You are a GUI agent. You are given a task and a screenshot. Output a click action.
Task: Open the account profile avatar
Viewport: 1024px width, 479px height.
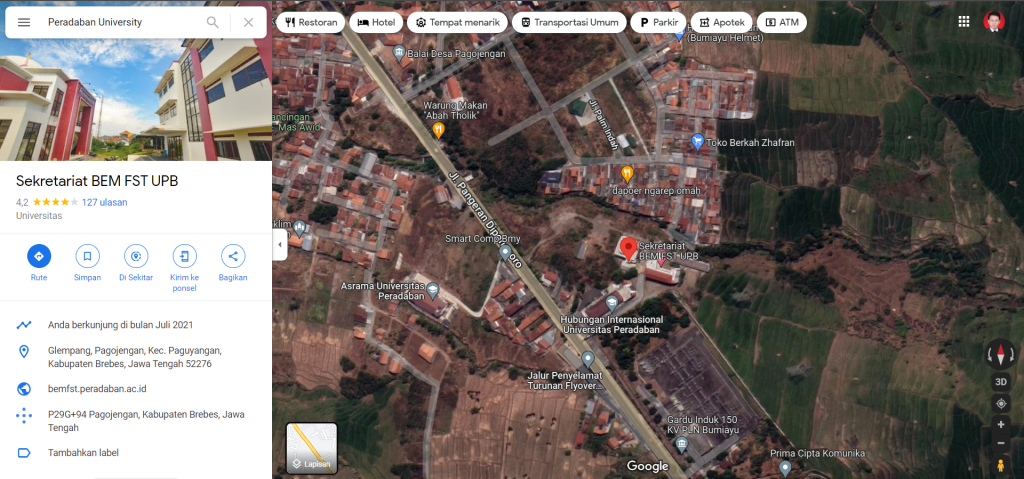pyautogui.click(x=994, y=21)
